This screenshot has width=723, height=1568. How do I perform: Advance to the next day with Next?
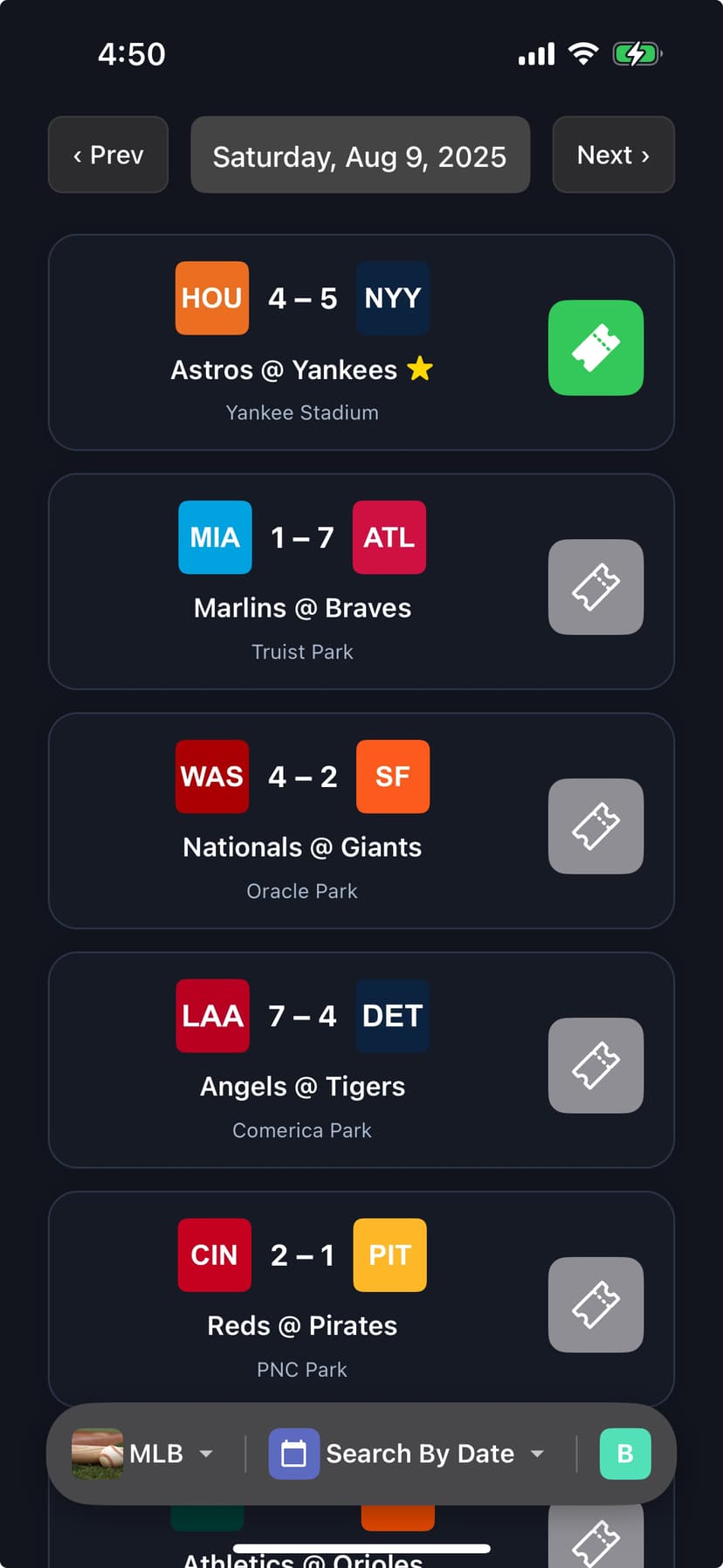[x=613, y=155]
